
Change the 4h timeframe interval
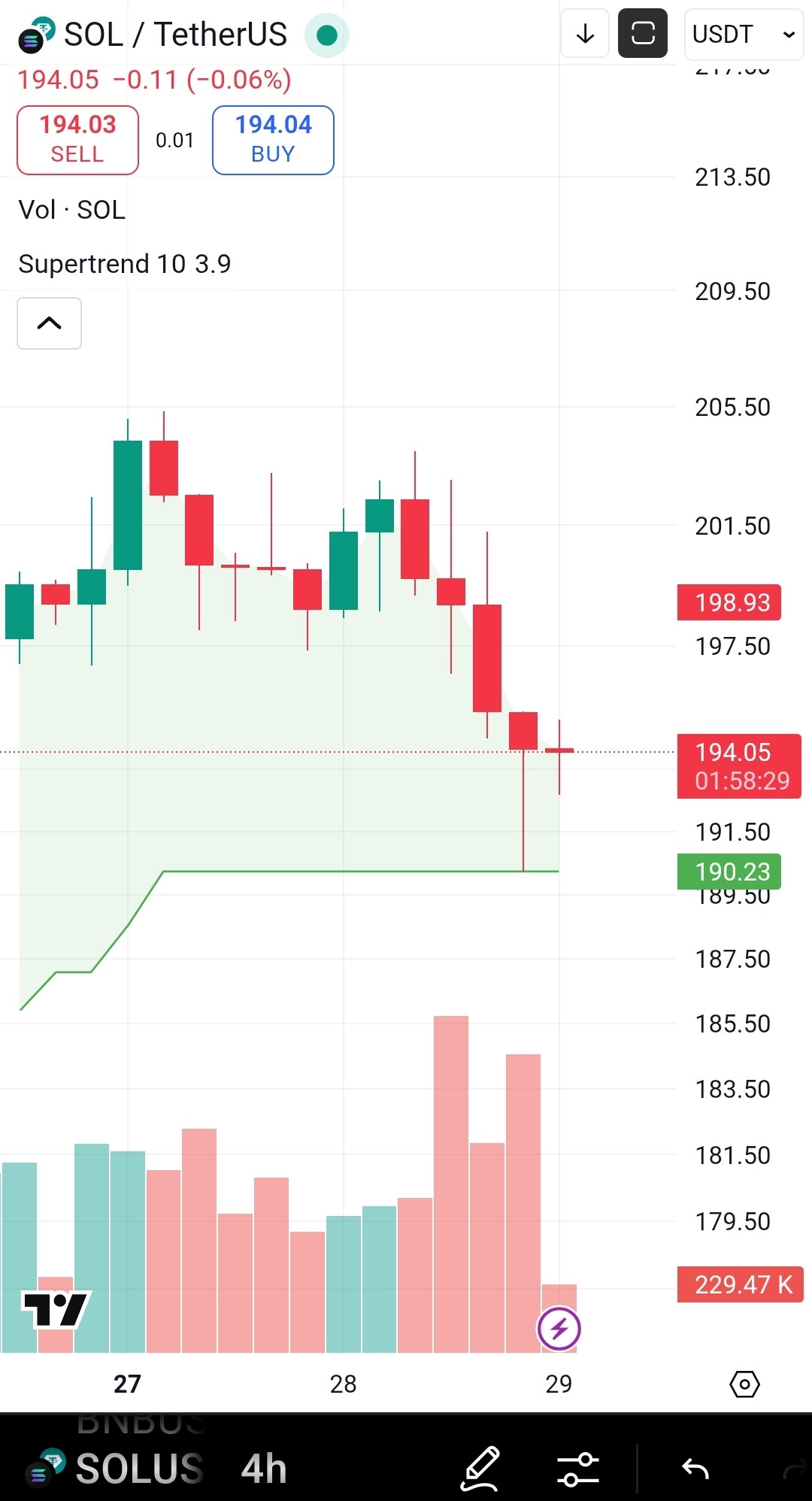pyautogui.click(x=264, y=1469)
